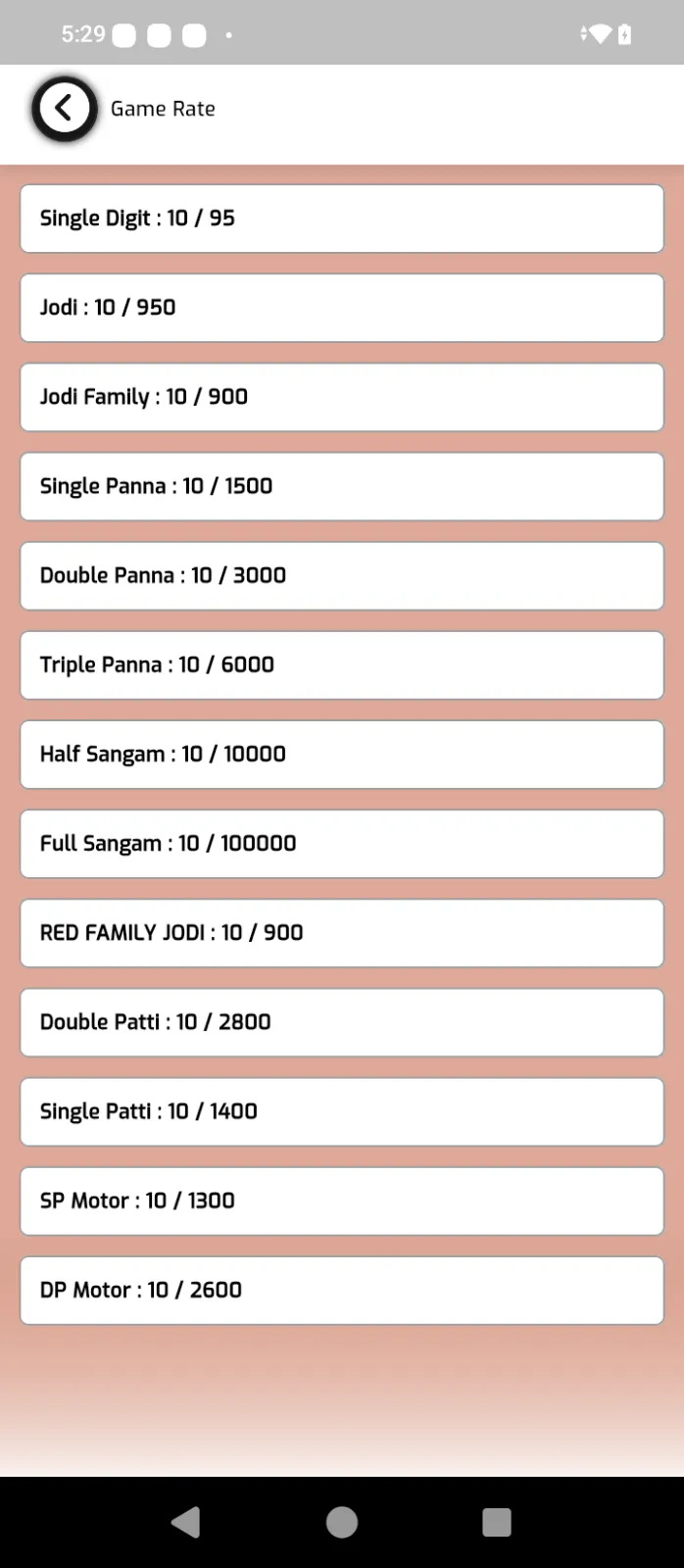Viewport: 684px width, 1568px height.
Task: Tap the system home button
Action: (342, 1522)
